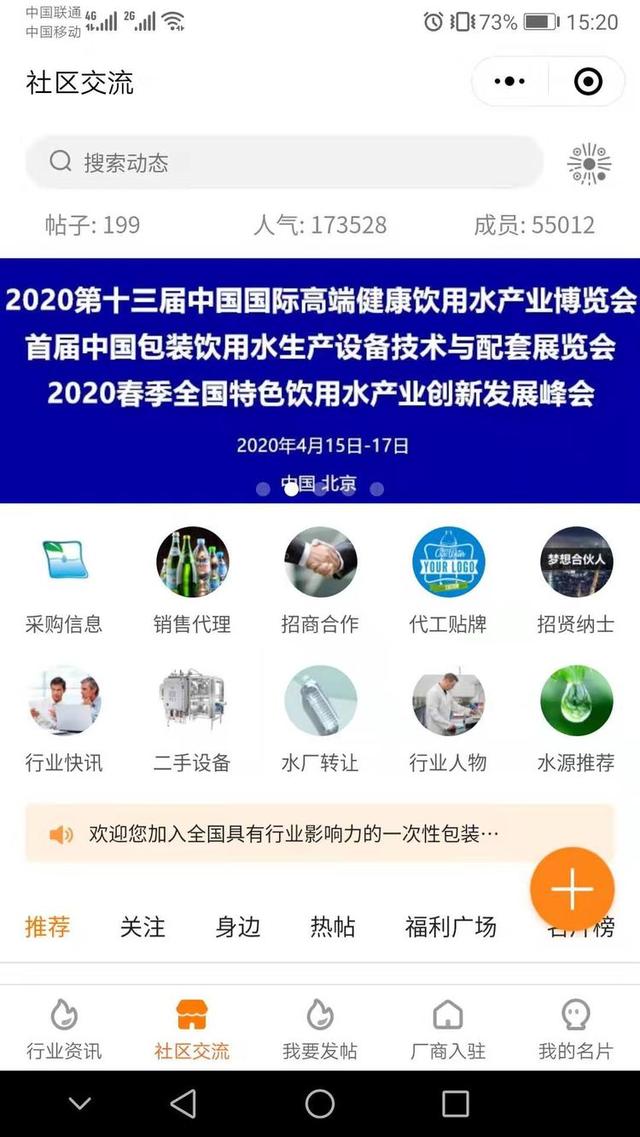Open the 代工贴牌 category

click(x=448, y=580)
